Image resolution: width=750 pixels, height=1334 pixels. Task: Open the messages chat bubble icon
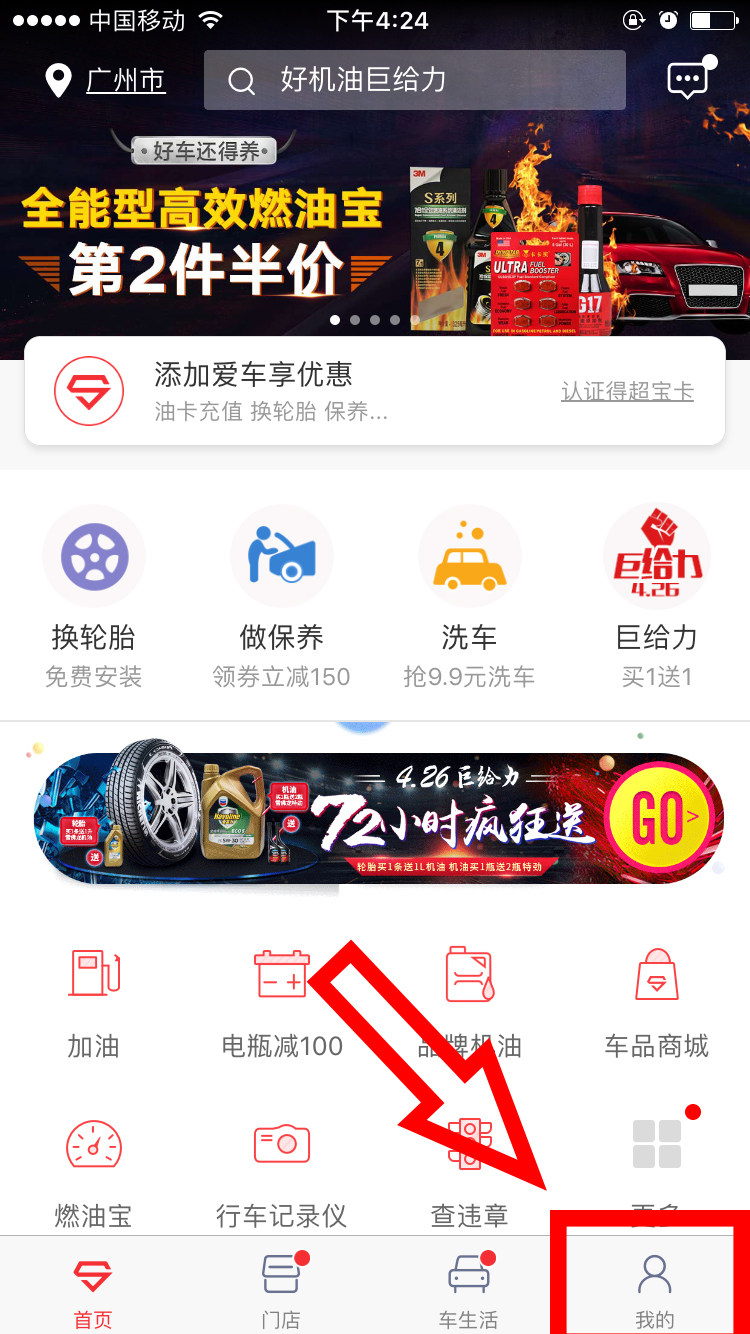coord(688,80)
